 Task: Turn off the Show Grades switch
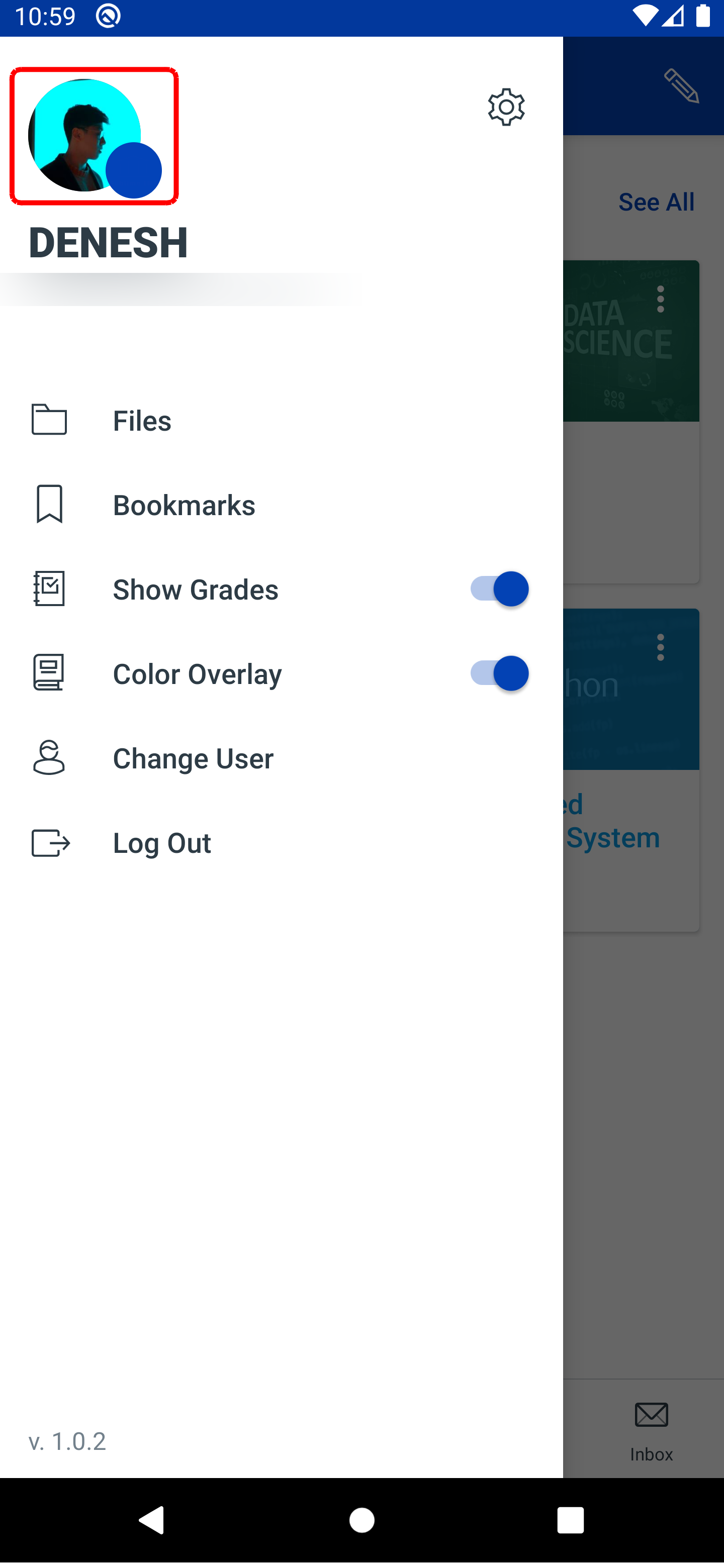pyautogui.click(x=499, y=589)
